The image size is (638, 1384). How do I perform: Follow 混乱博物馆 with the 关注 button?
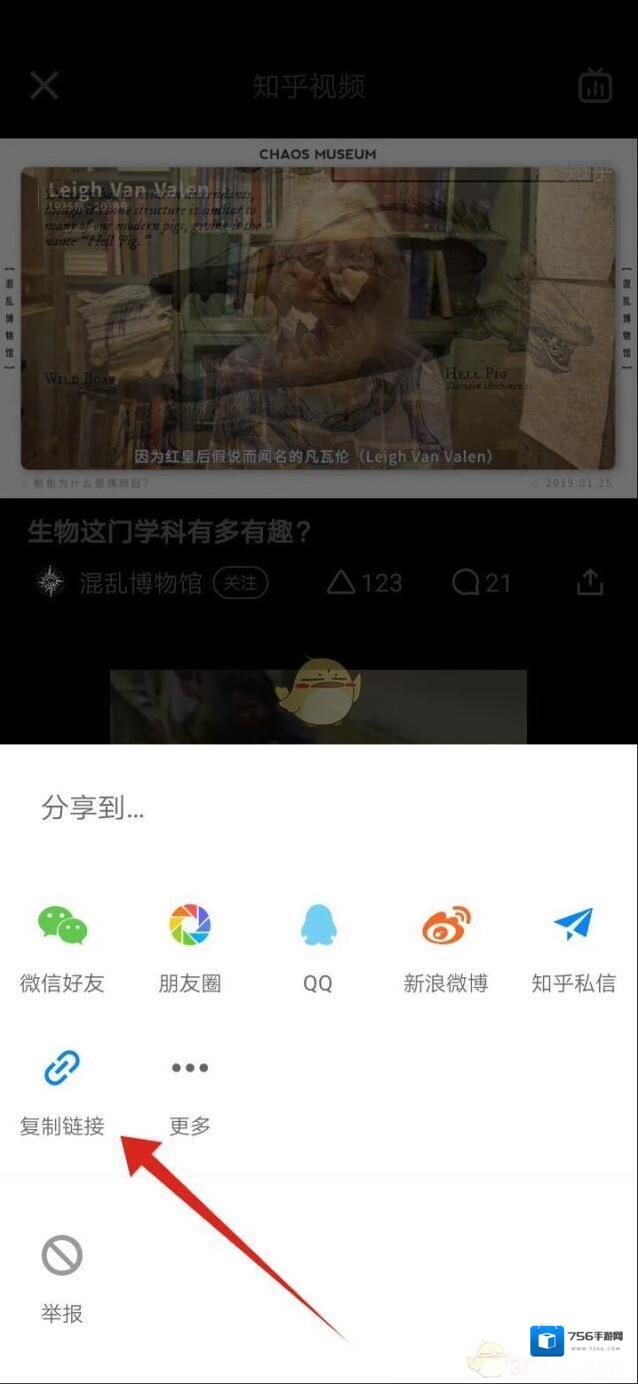tap(240, 582)
